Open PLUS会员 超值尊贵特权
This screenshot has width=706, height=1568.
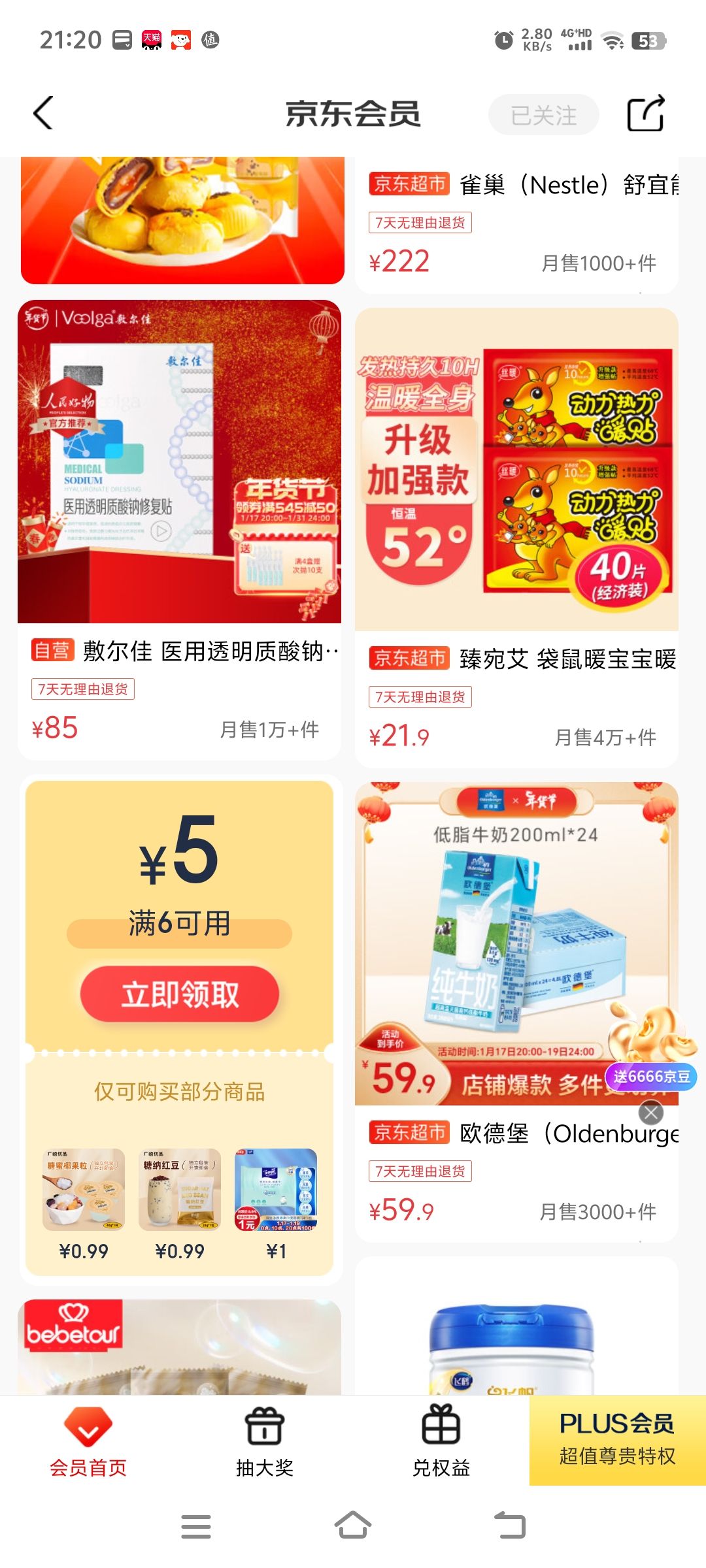(x=618, y=1441)
